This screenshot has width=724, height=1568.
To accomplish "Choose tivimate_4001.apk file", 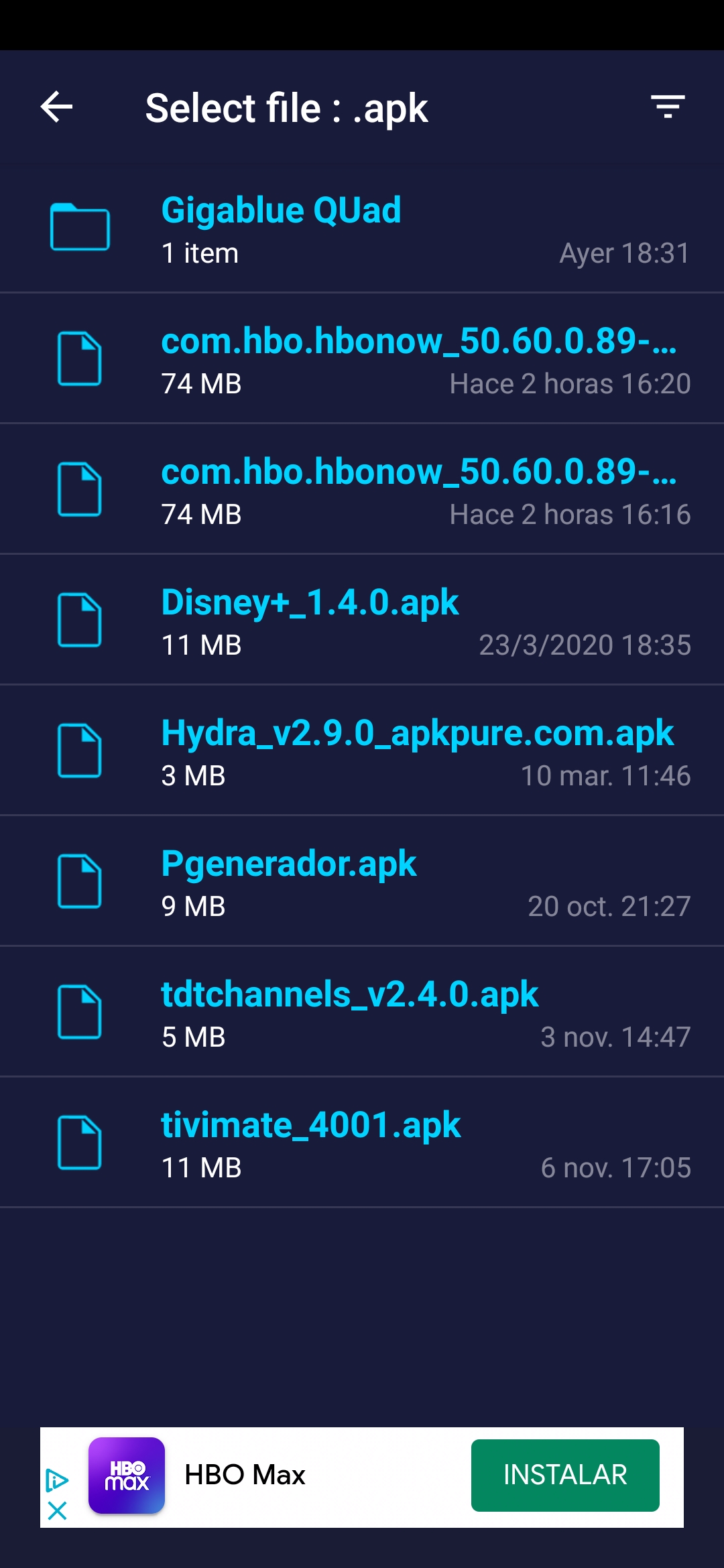I will [x=362, y=1144].
